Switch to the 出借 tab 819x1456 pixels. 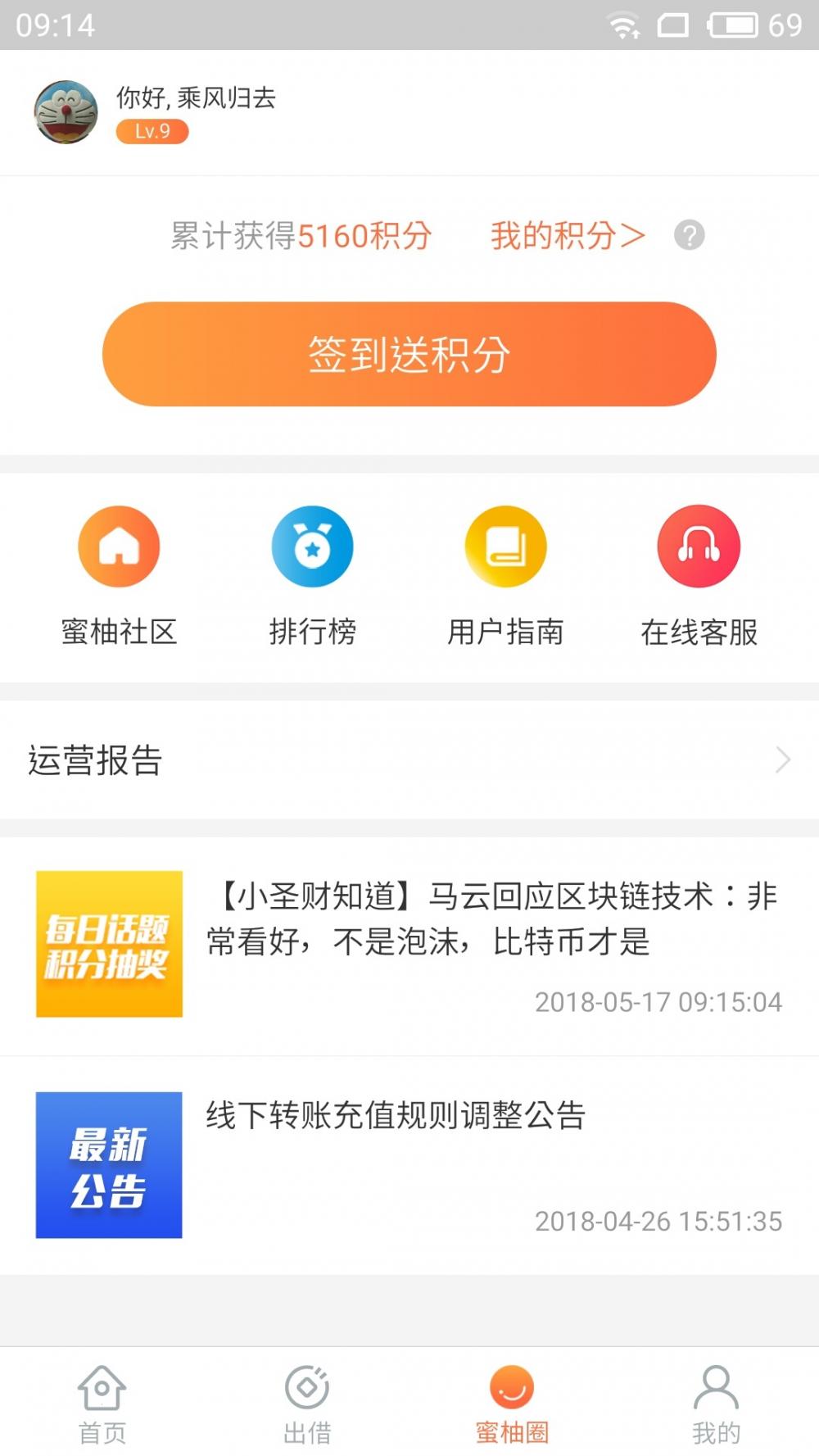click(307, 1403)
